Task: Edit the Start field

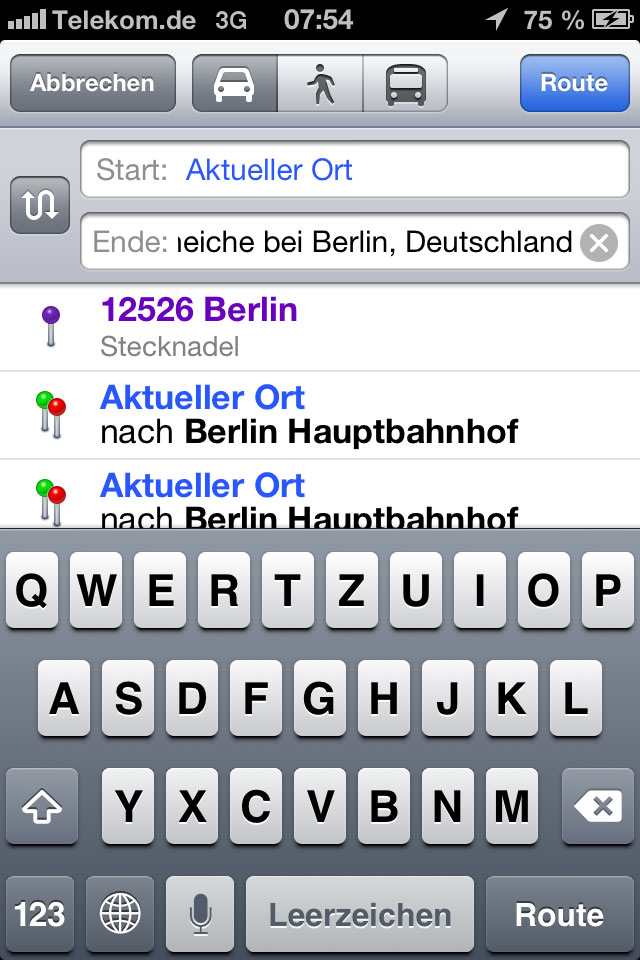Action: 354,170
